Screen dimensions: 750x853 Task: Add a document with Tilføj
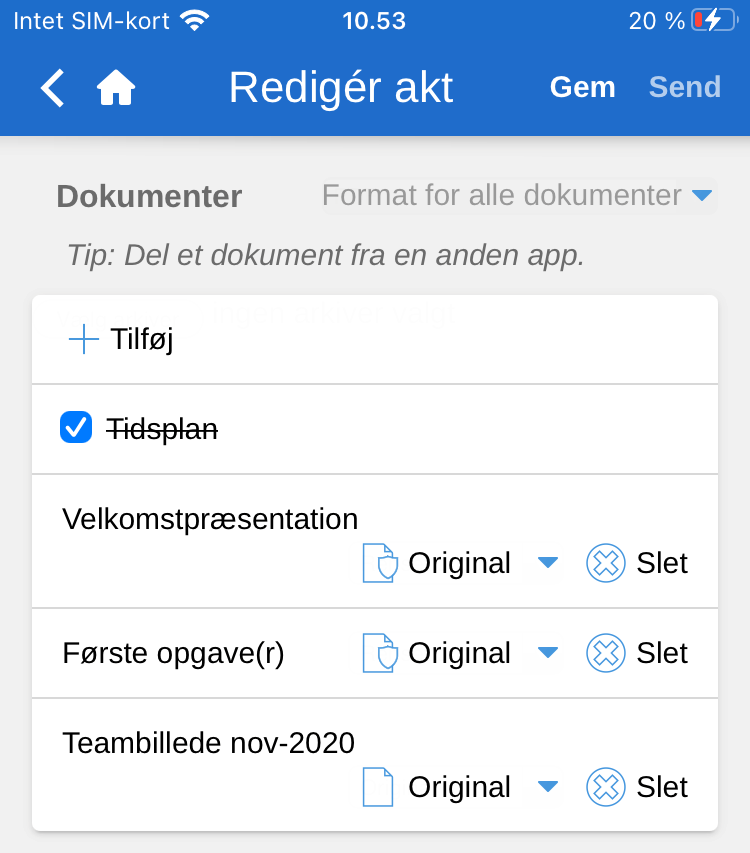(123, 340)
